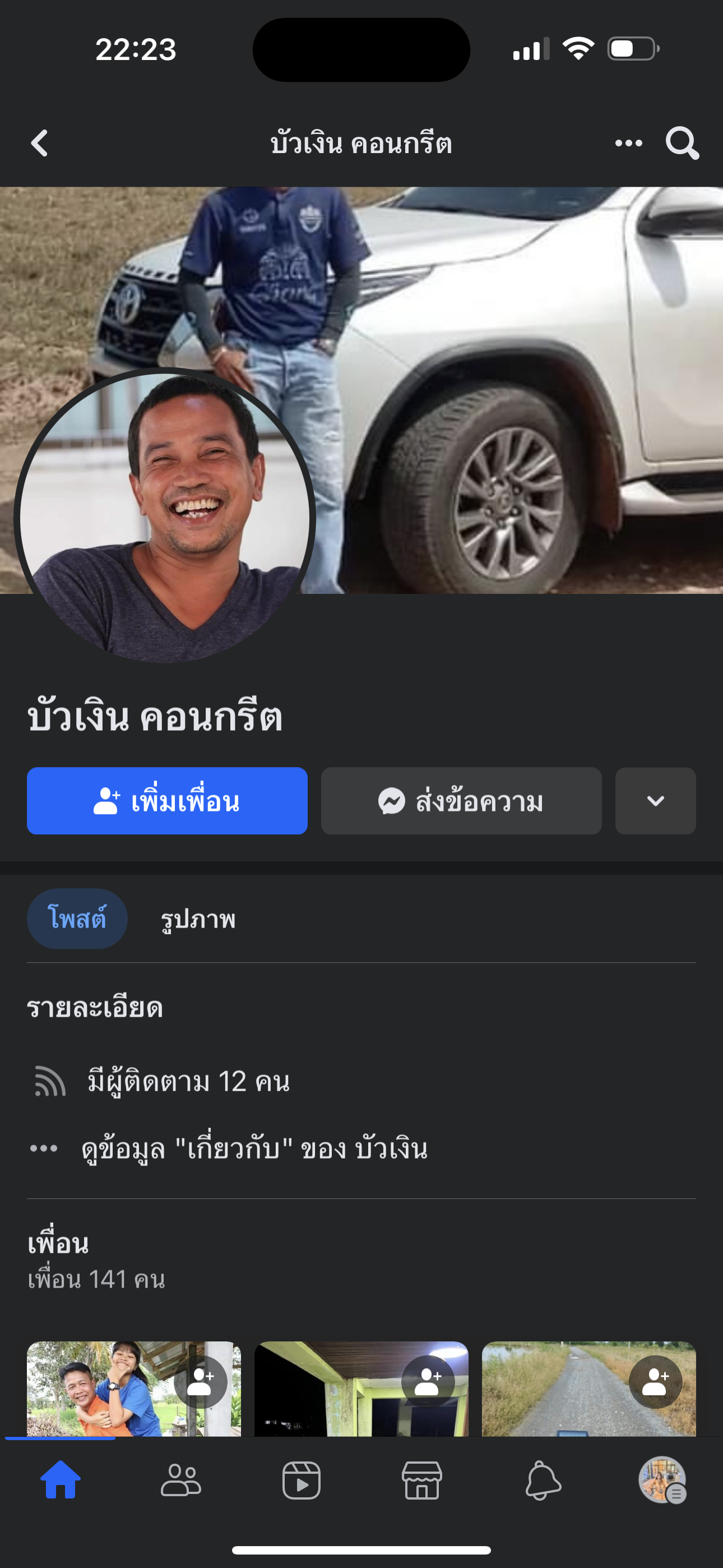Select the โพสต์ tab

[77, 918]
